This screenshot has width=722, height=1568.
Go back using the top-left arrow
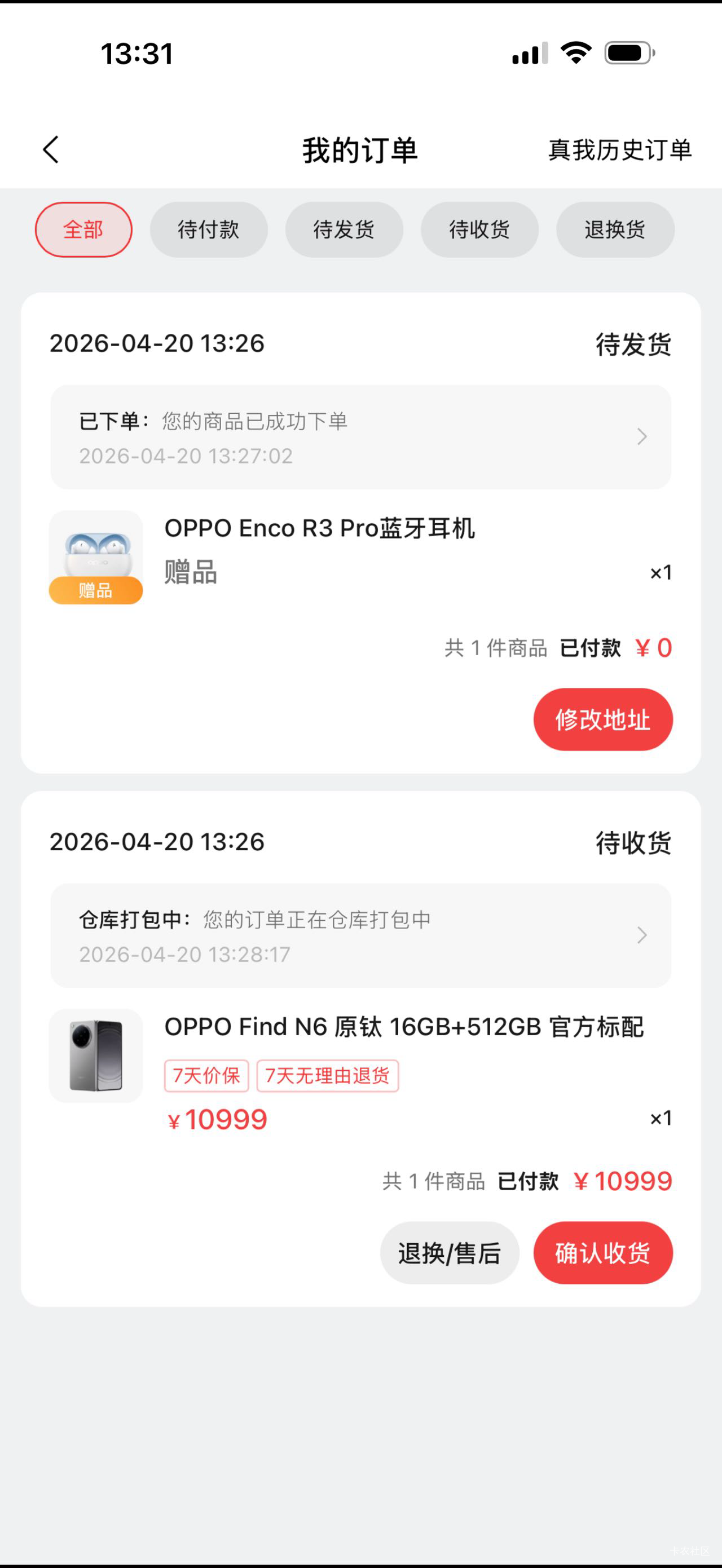pos(51,150)
